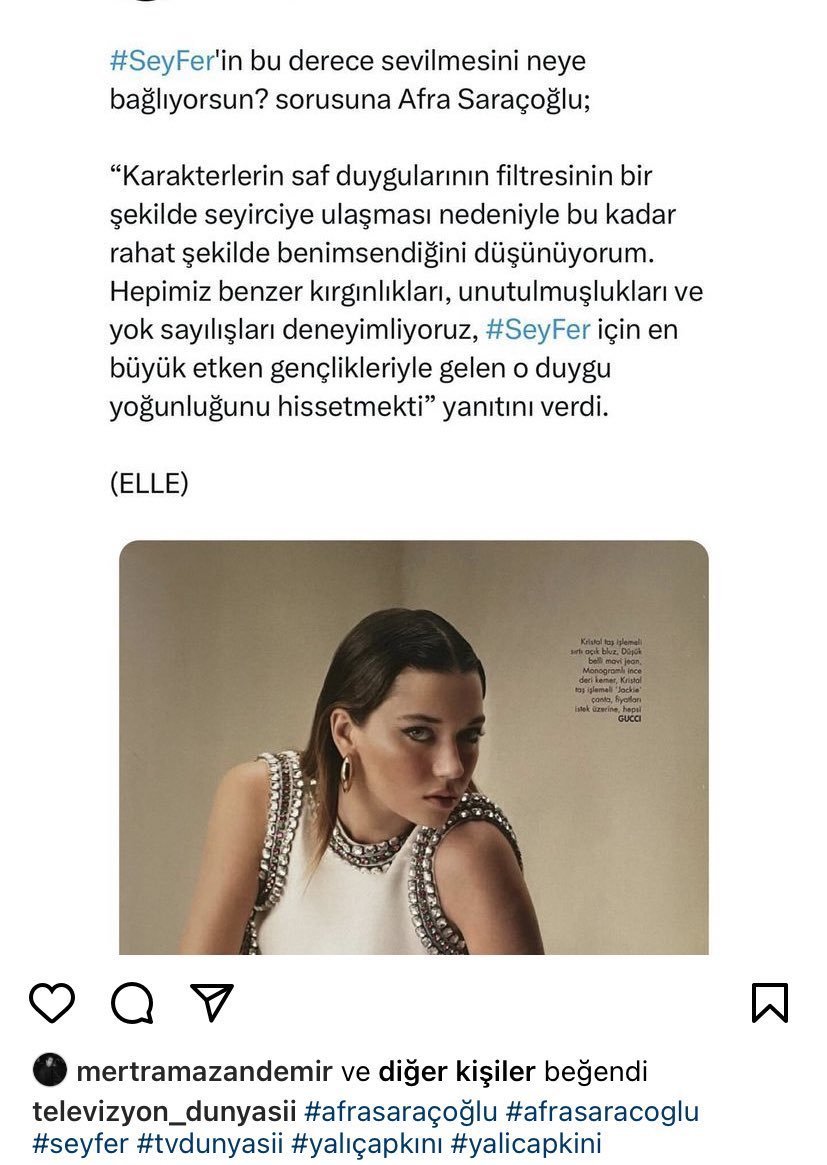
Task: Open comments on this post
Action: [x=132, y=1002]
